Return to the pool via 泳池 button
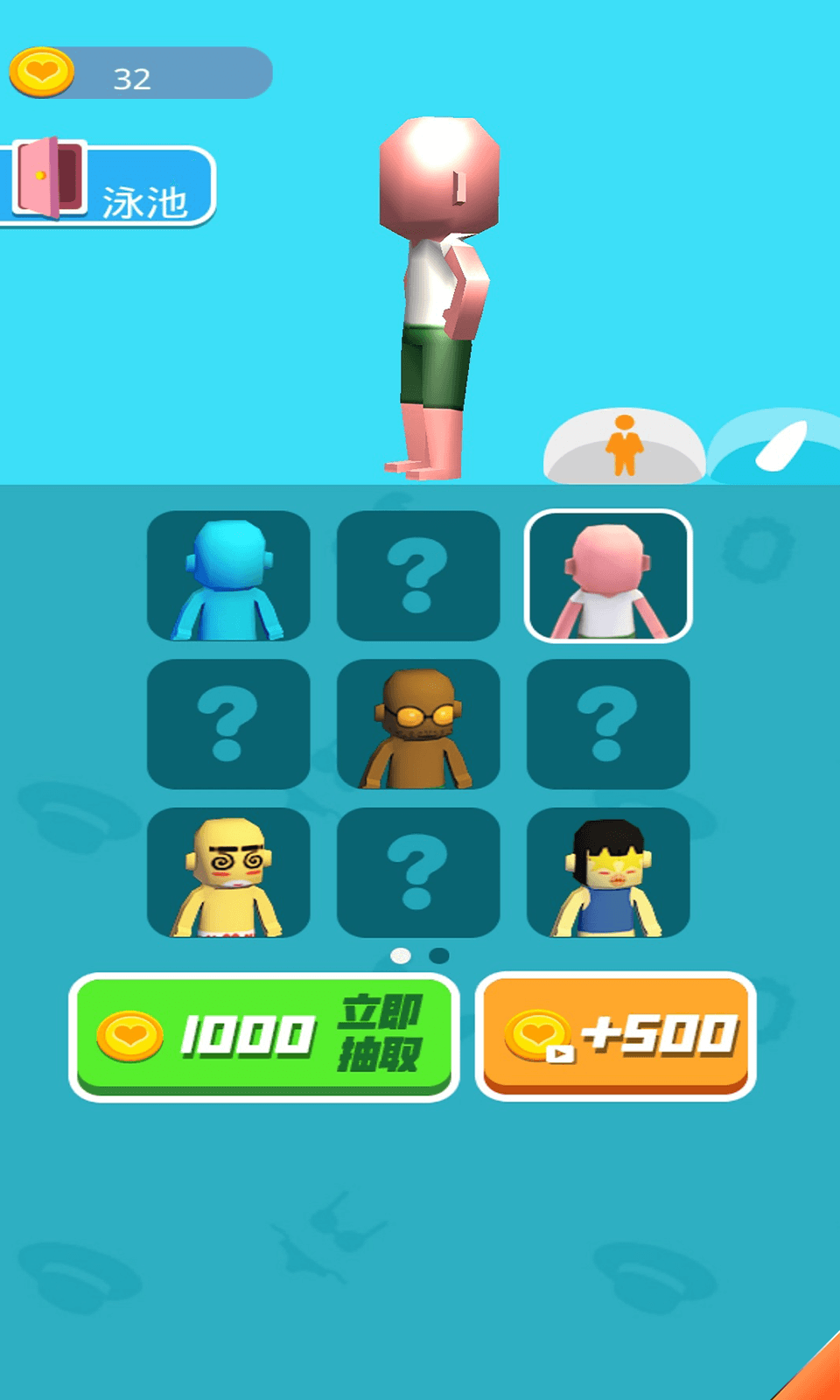840x1400 pixels. pos(109,185)
